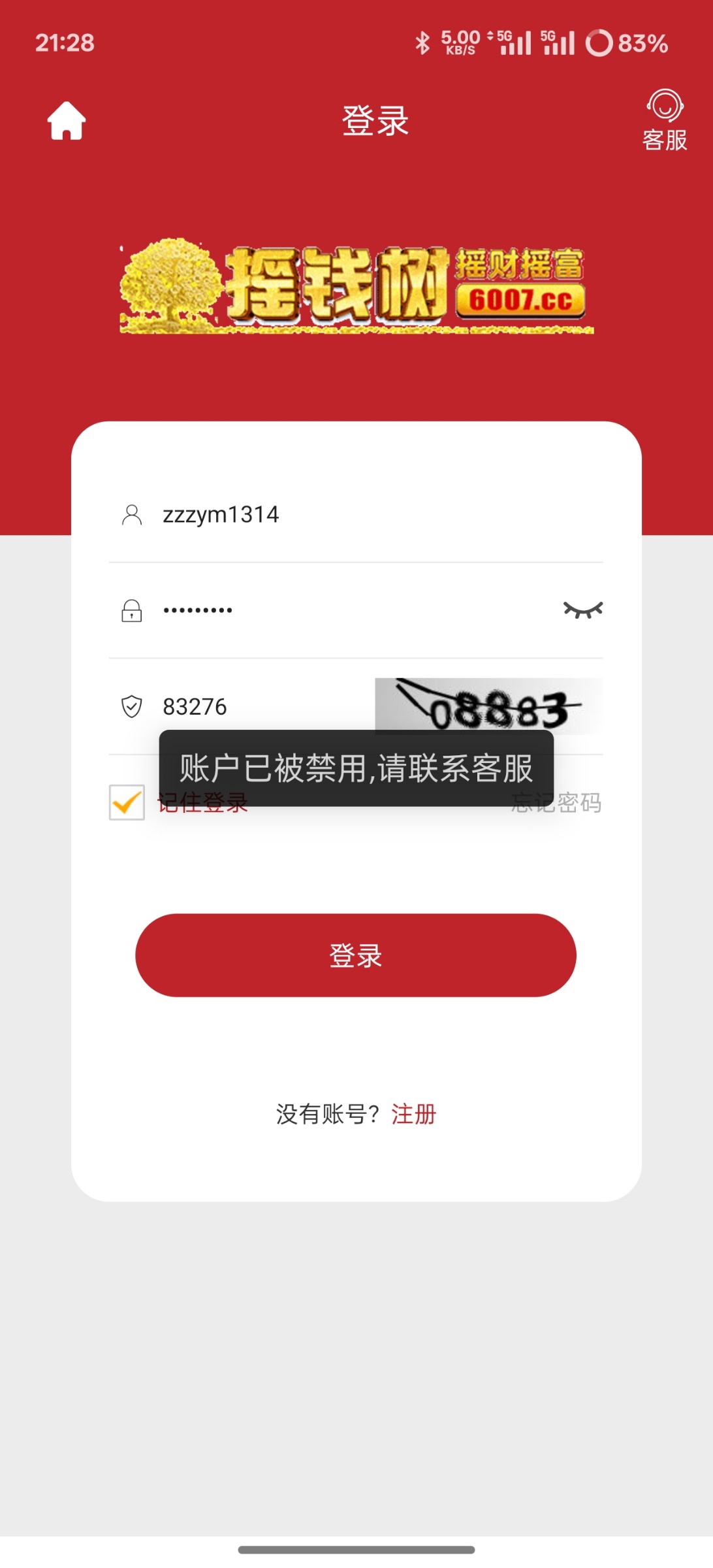The height and width of the screenshot is (1568, 713).
Task: Toggle password visibility eye icon
Action: (x=582, y=610)
